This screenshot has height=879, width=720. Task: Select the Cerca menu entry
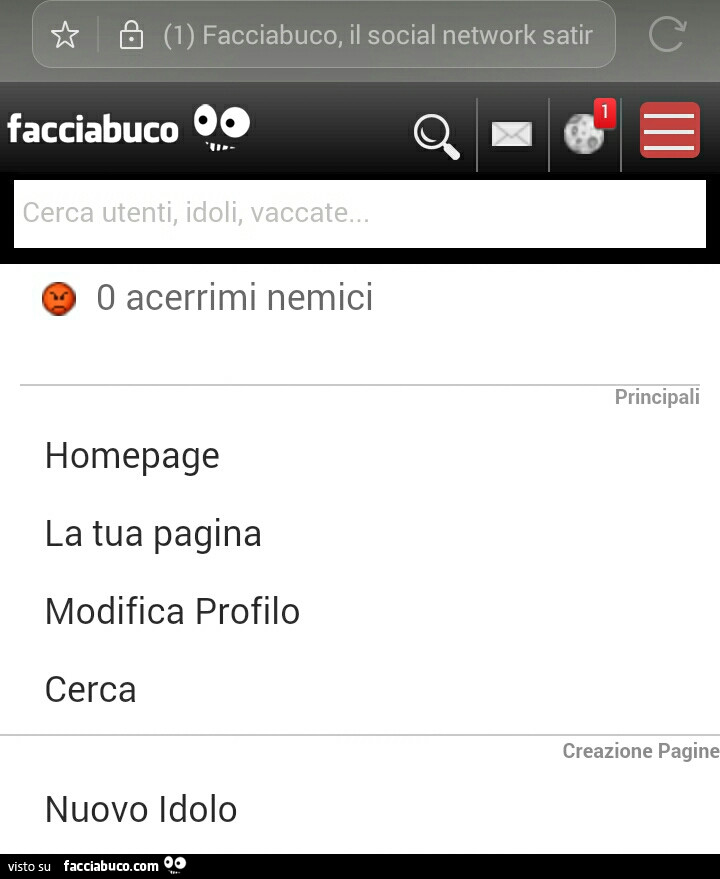(x=90, y=689)
